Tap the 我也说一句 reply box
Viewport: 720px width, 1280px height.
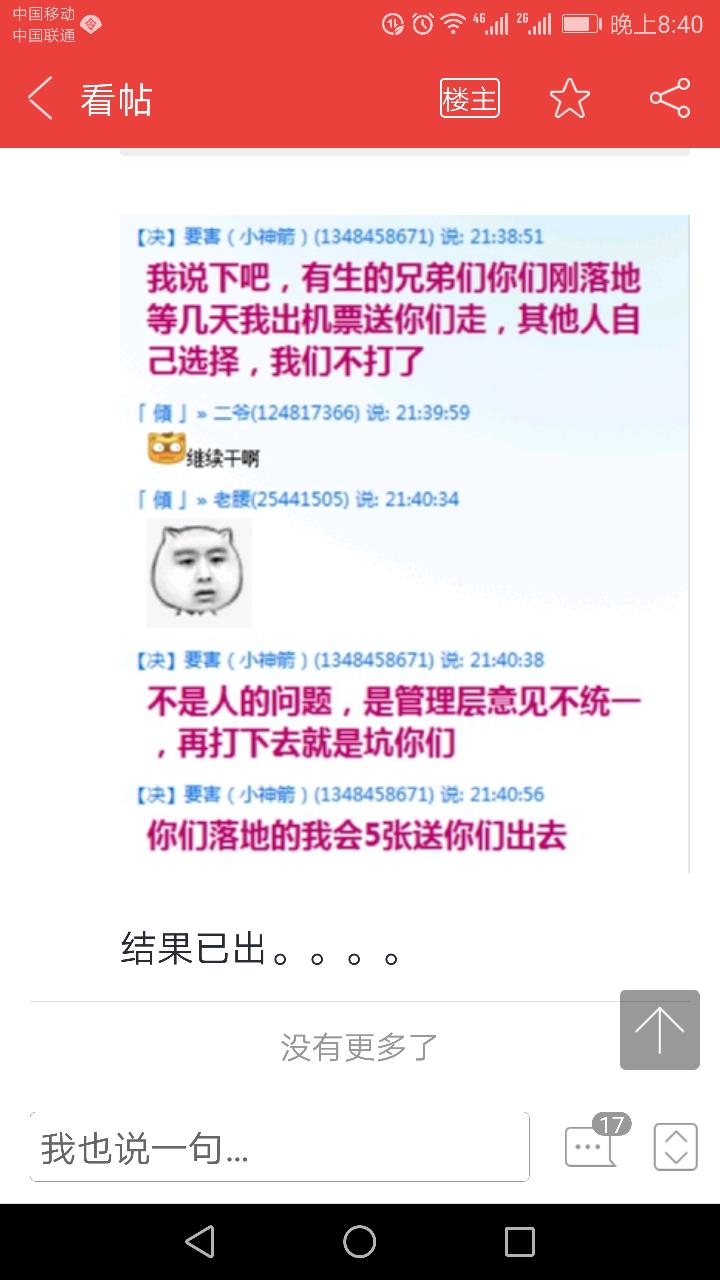(x=280, y=1148)
